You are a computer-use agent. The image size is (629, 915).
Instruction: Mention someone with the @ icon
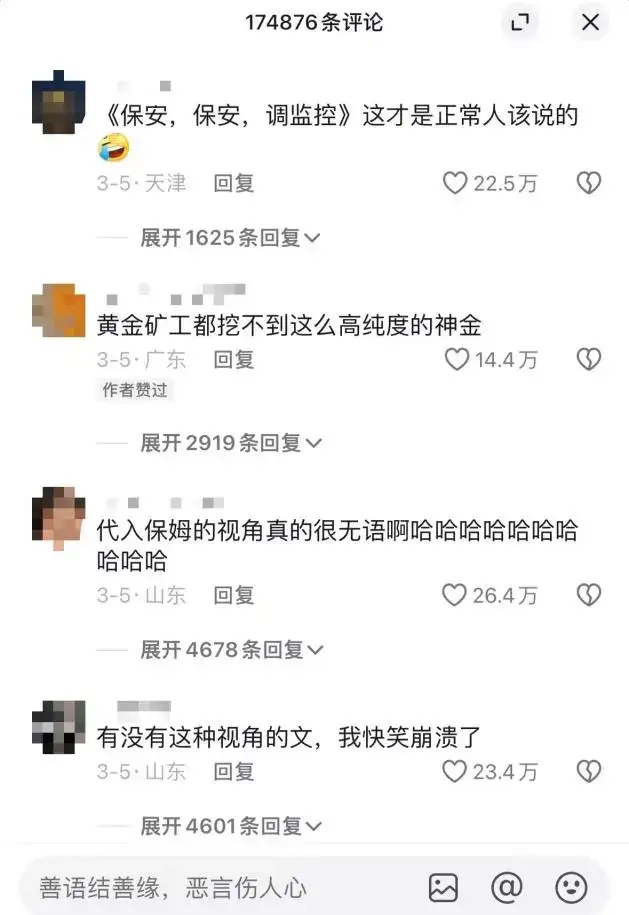coord(507,887)
